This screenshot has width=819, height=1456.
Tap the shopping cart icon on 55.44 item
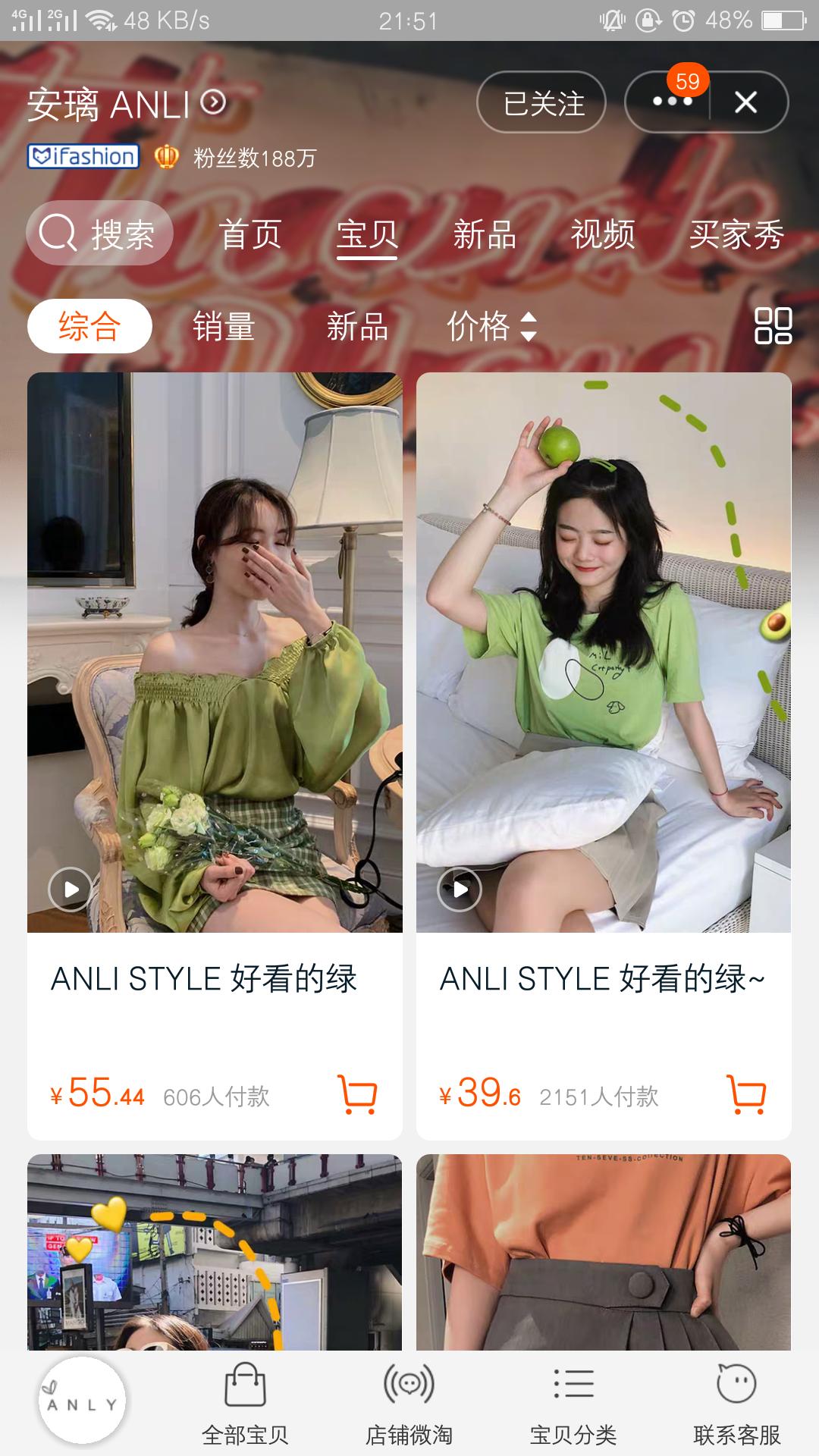pyautogui.click(x=356, y=1093)
